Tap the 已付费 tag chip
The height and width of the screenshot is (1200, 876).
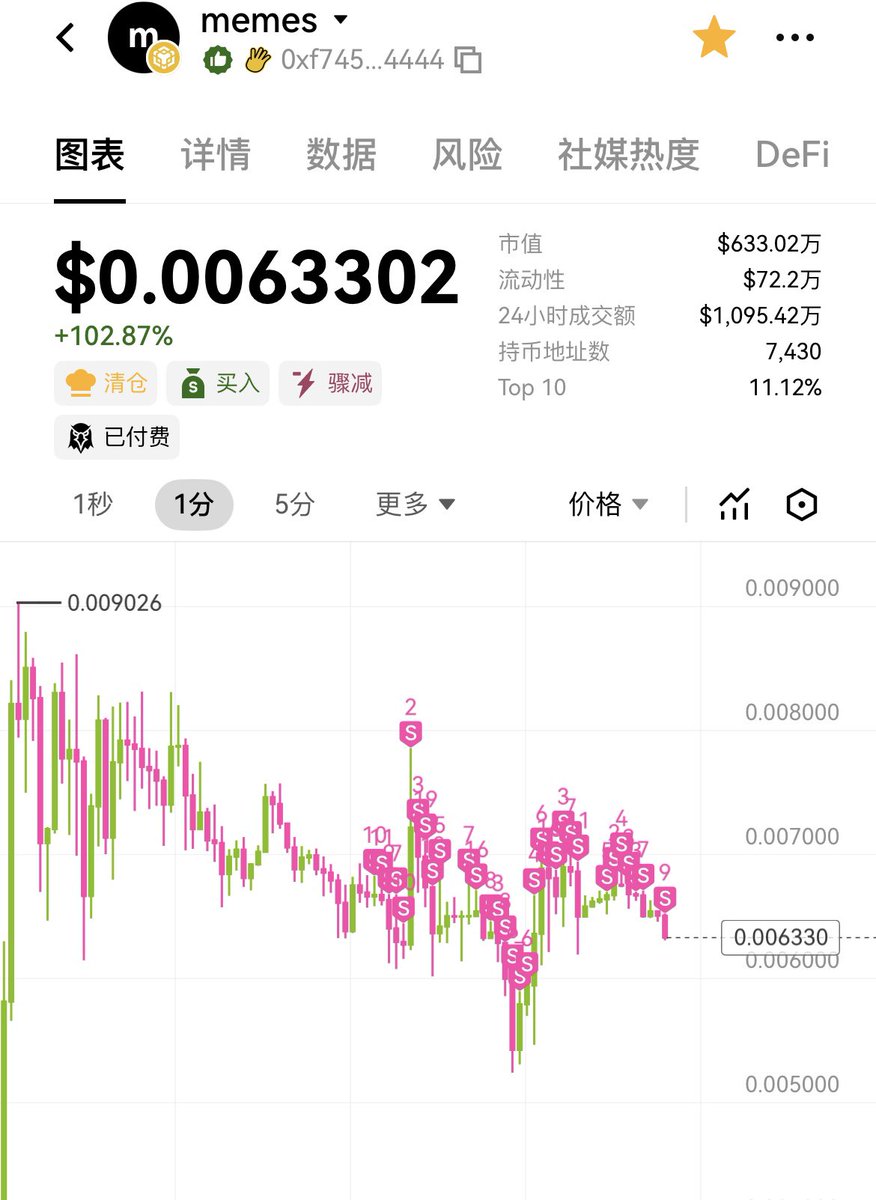[x=117, y=437]
